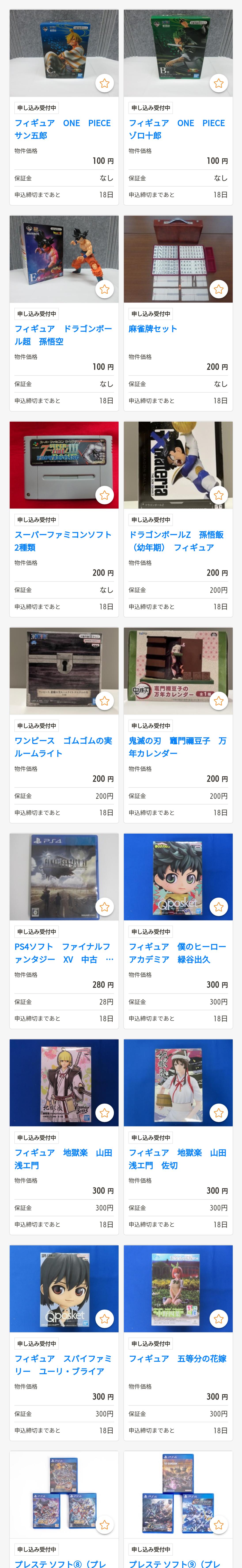
Task: Add ドラゴンボールZ 孫悟飯 figure to favorites
Action: (x=218, y=495)
